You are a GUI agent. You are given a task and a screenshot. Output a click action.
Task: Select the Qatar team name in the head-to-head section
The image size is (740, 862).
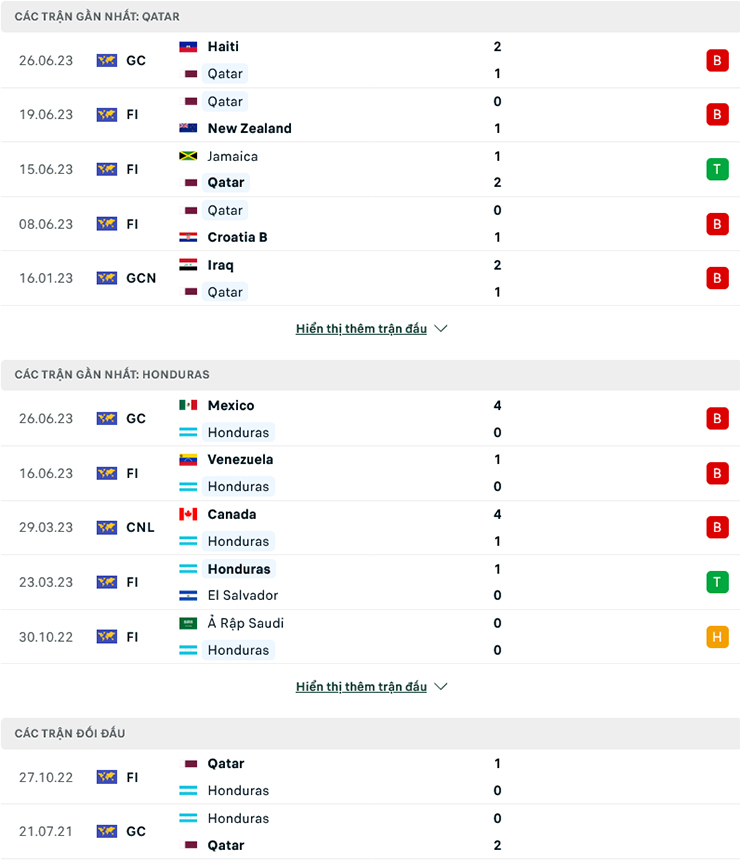(225, 763)
